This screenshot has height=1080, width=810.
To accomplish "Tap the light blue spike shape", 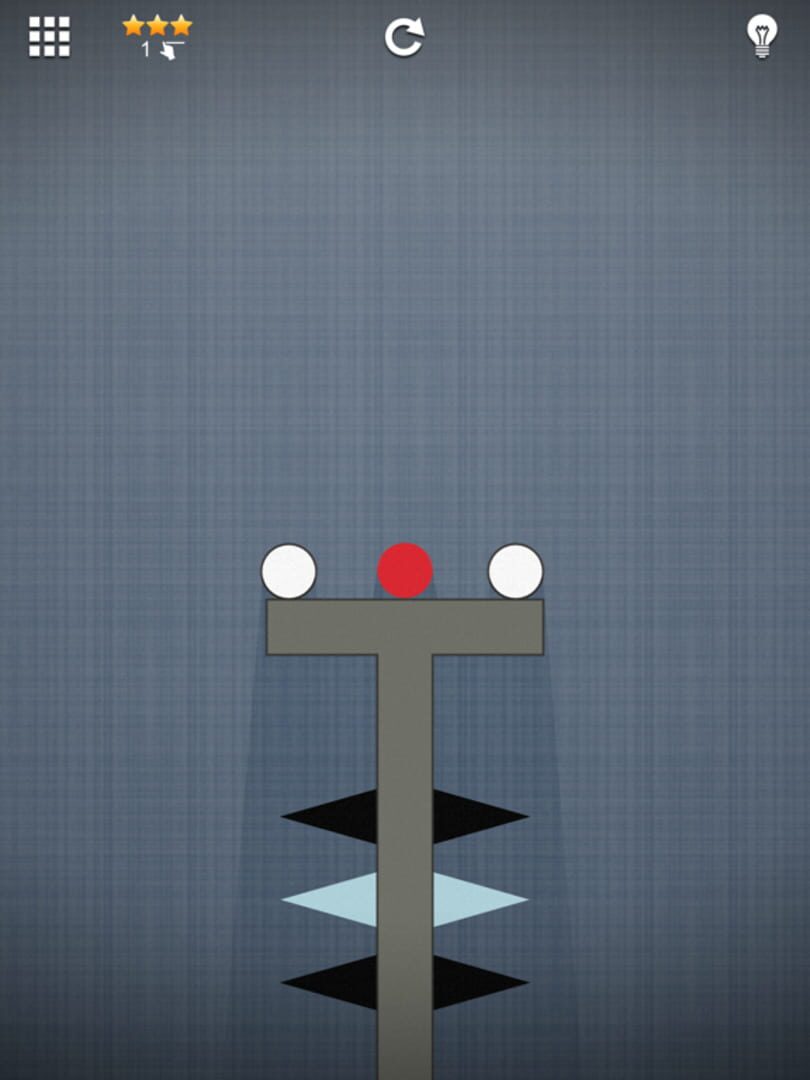I will click(335, 899).
